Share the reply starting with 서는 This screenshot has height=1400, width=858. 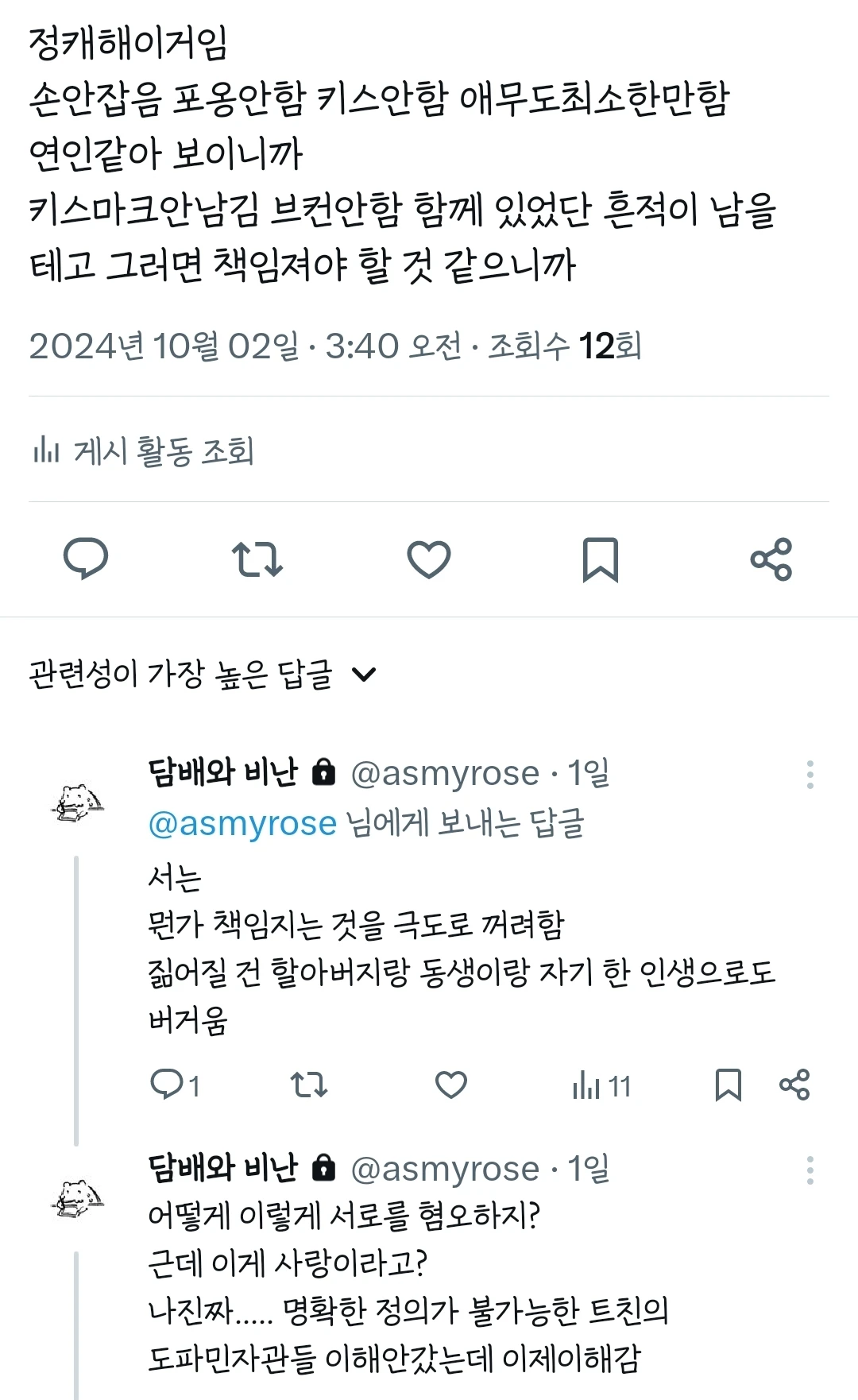pyautogui.click(x=794, y=1085)
